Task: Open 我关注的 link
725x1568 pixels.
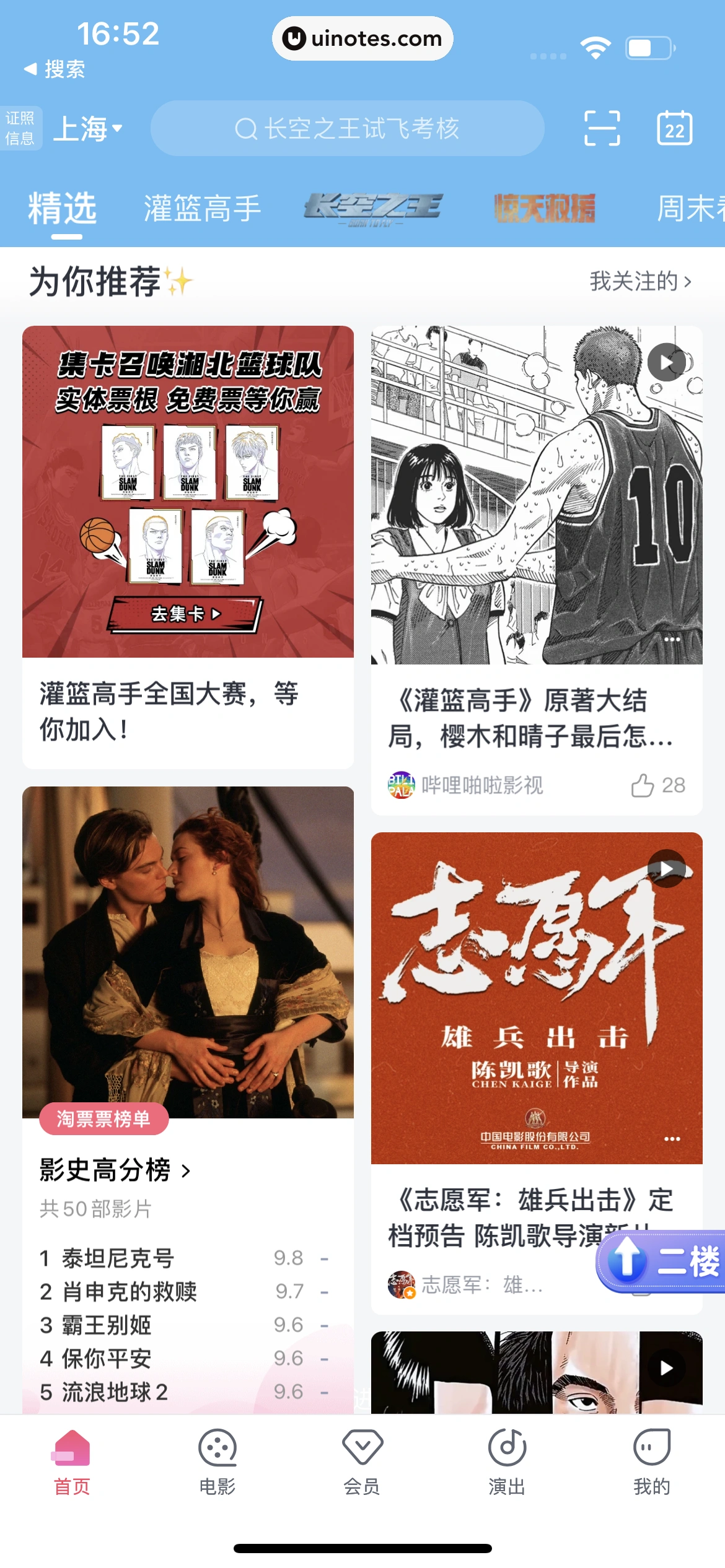Action: [639, 282]
